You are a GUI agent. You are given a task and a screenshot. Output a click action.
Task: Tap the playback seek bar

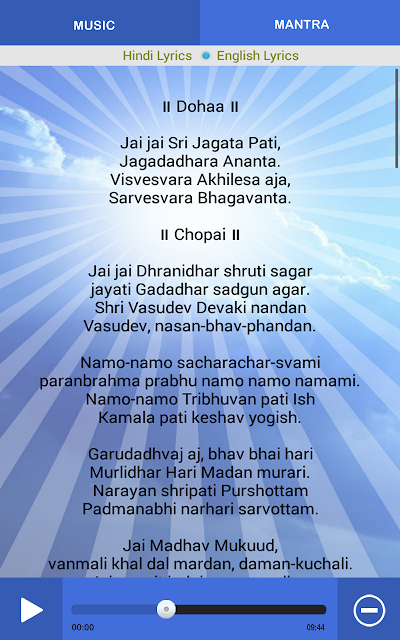pos(199,610)
